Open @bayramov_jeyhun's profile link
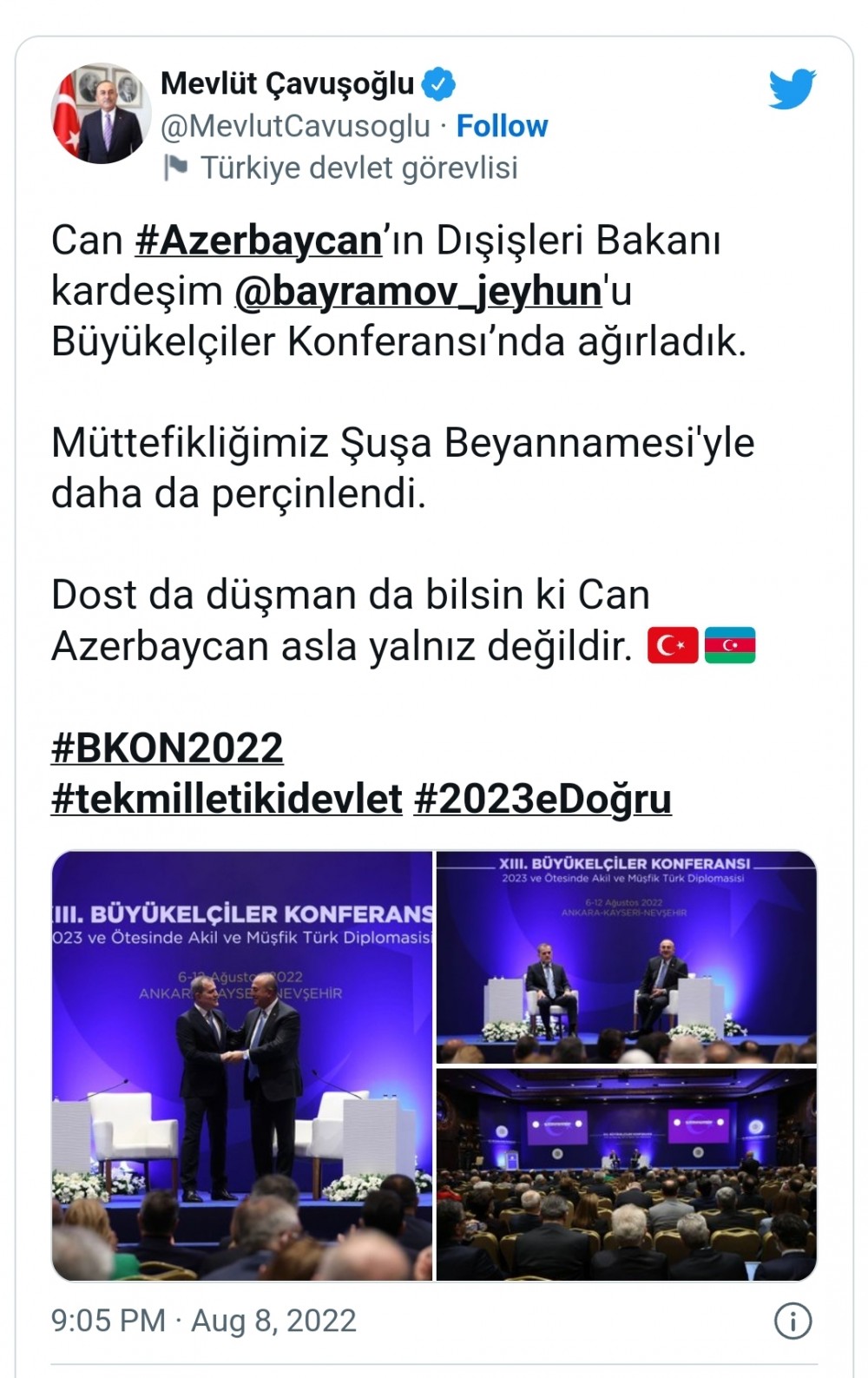868x1378 pixels. pyautogui.click(x=414, y=293)
